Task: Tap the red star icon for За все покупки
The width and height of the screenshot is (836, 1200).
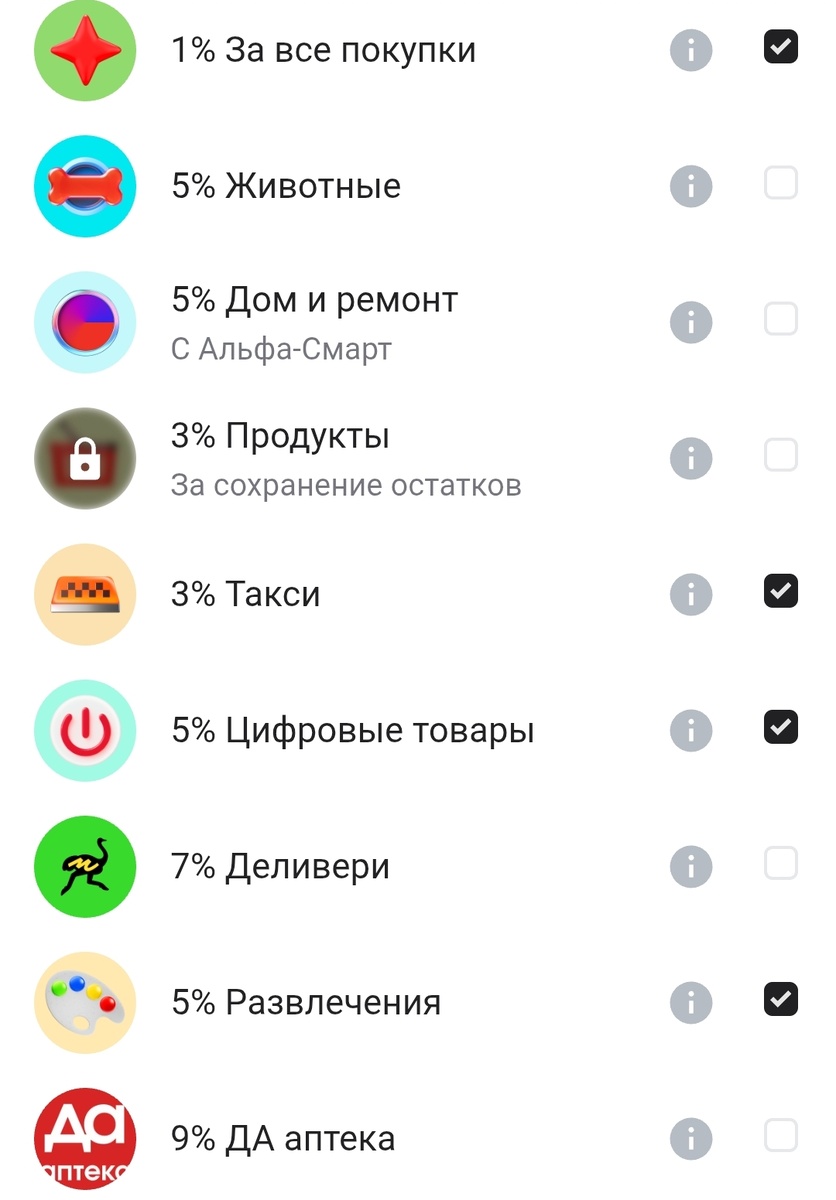Action: [x=85, y=50]
